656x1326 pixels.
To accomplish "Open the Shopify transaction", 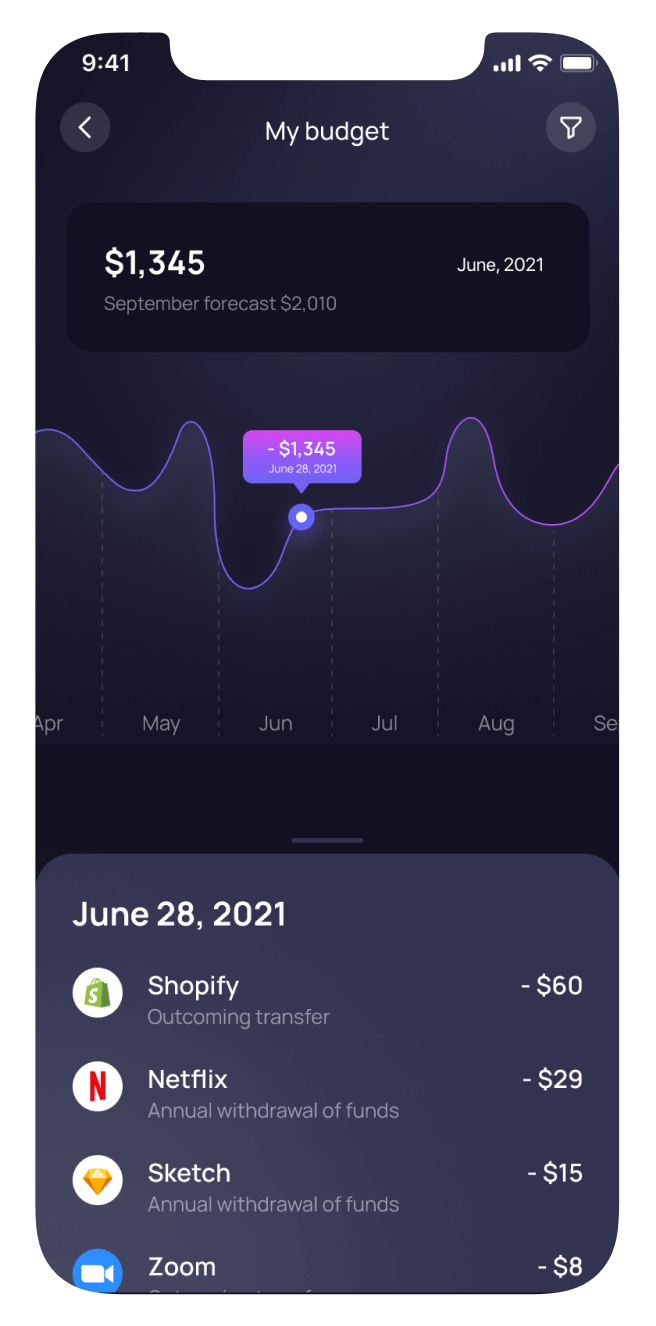I will click(x=328, y=999).
